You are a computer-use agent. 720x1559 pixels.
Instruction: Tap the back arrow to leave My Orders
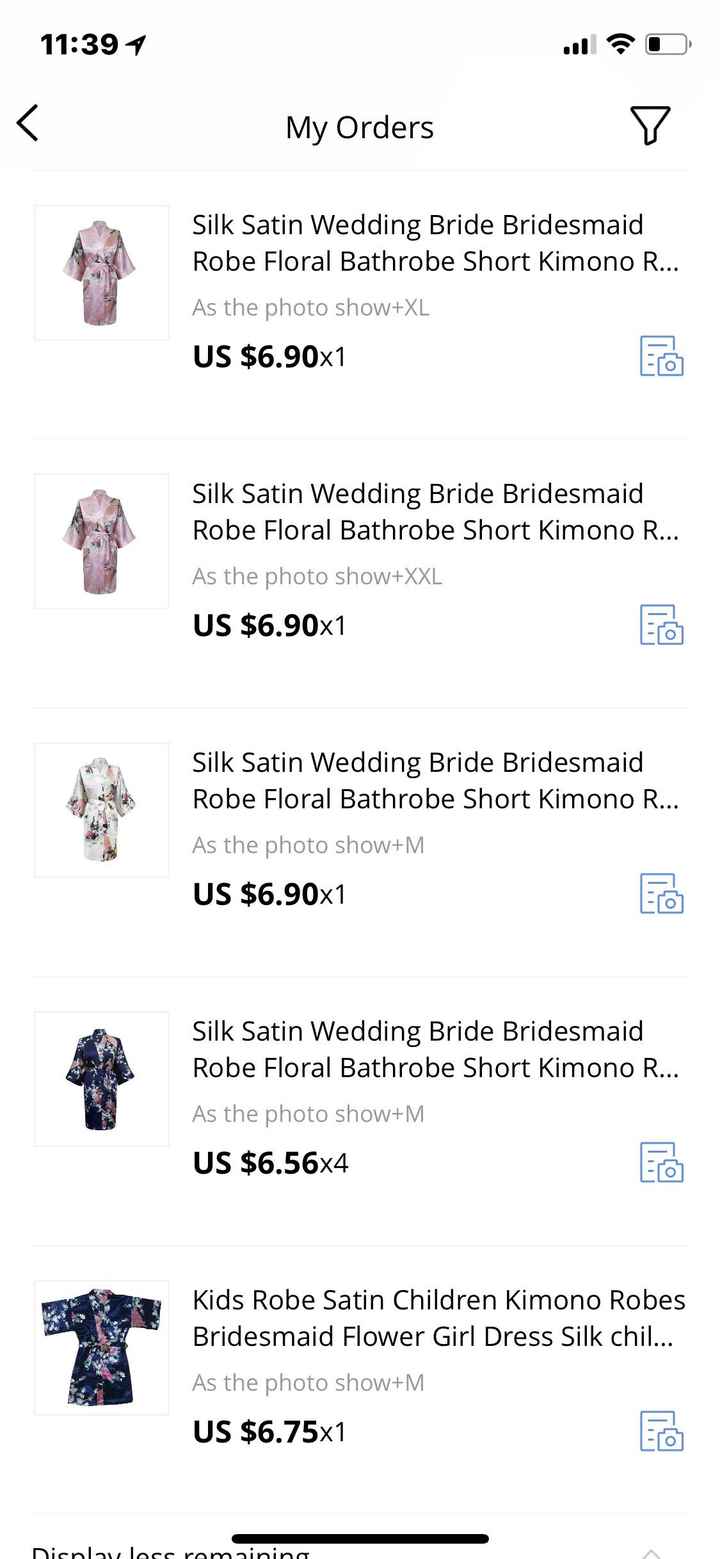28,123
